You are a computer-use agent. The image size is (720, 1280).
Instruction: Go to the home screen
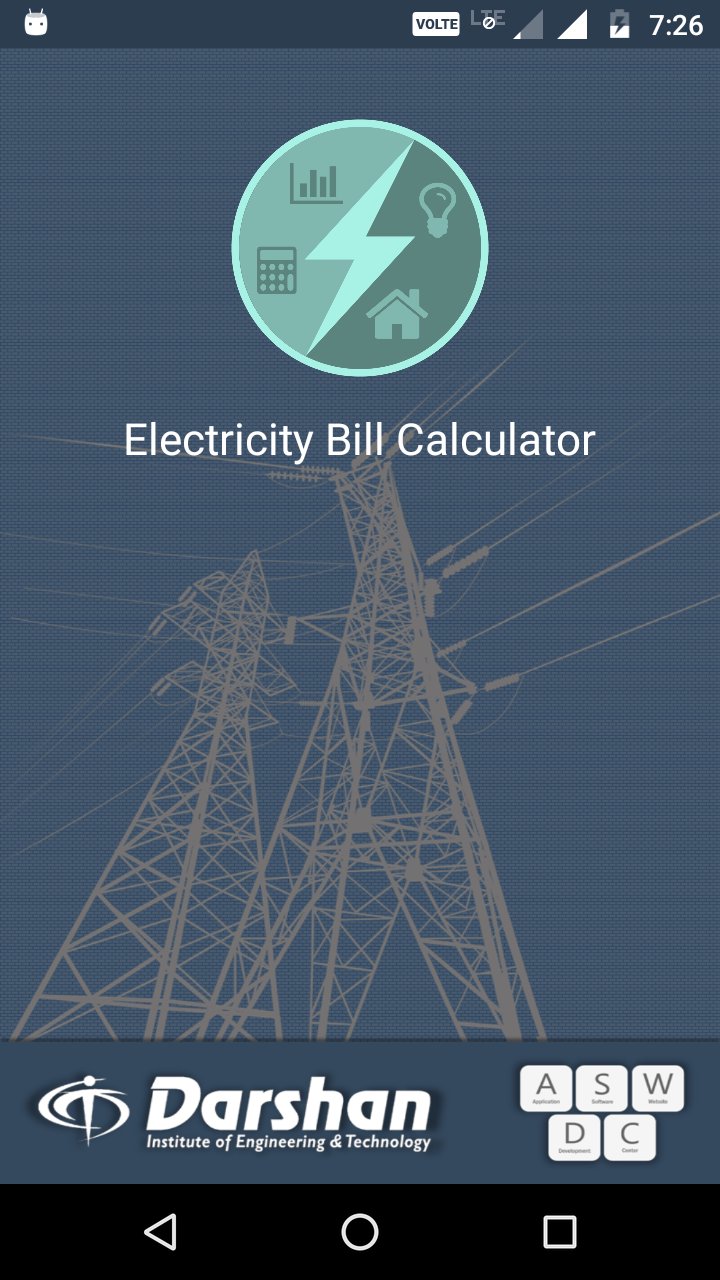360,1232
